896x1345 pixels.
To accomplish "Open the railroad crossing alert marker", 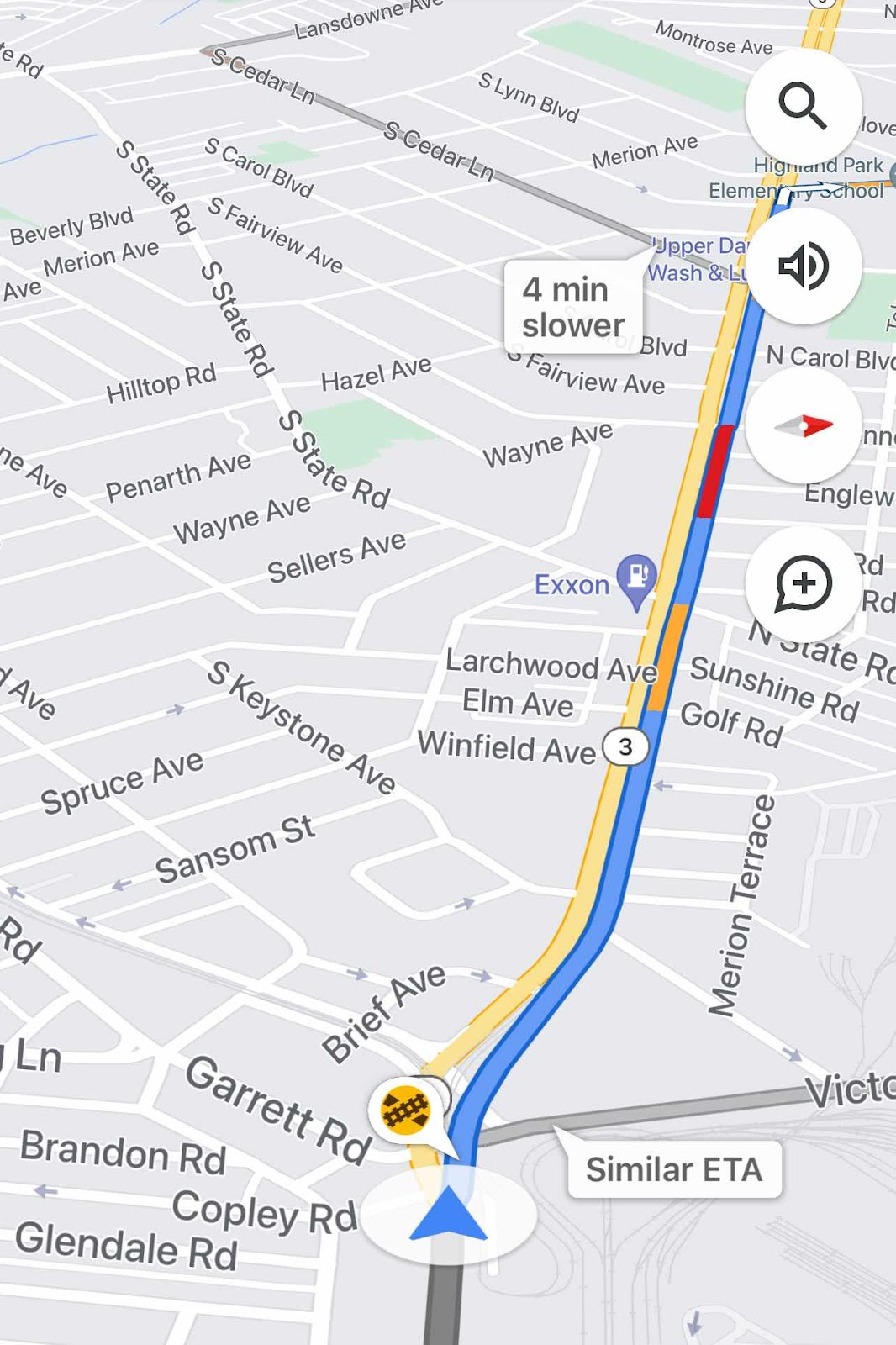I will [406, 1111].
